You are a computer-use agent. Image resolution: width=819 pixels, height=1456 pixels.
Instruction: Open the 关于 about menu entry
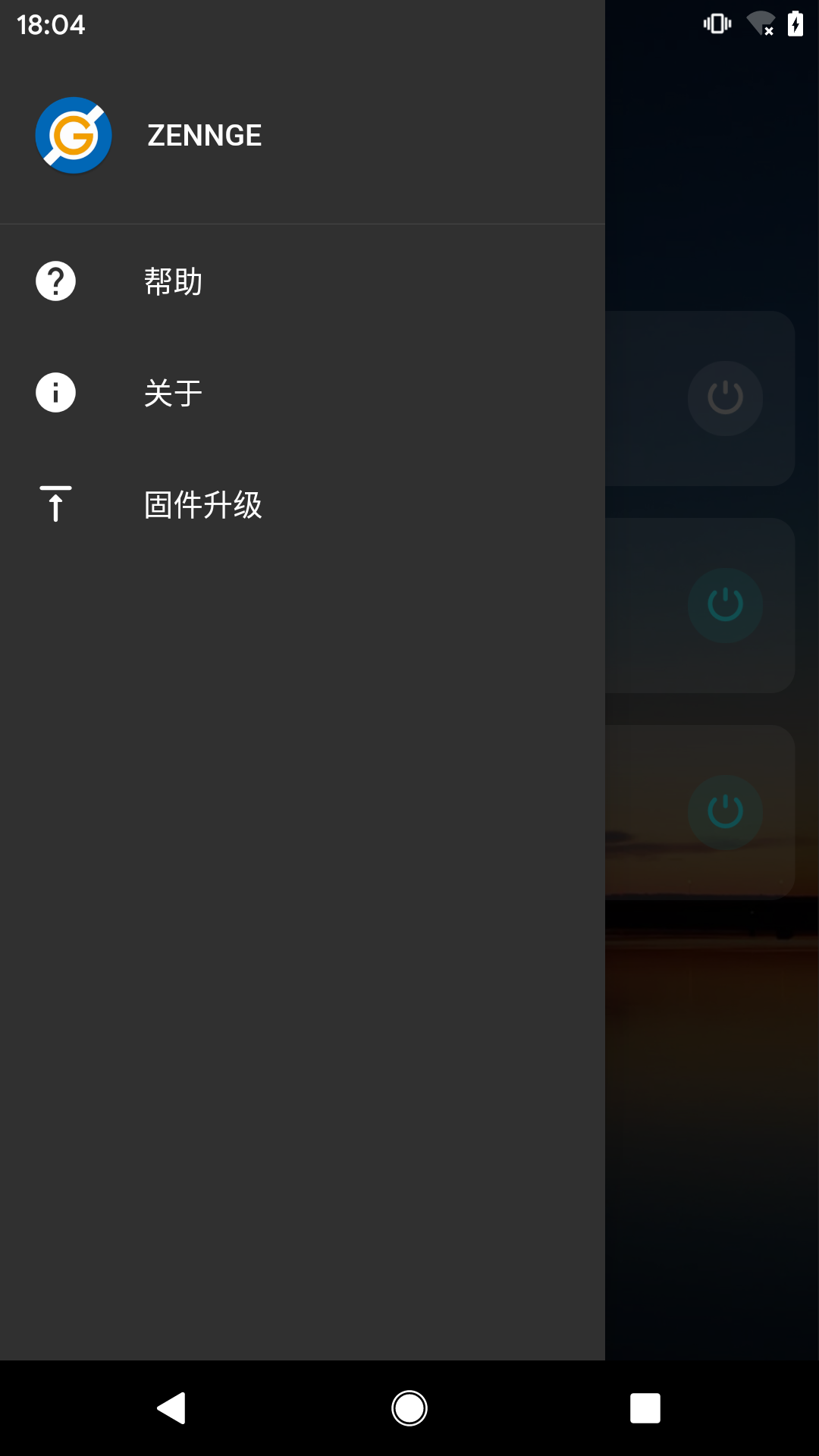pyautogui.click(x=173, y=393)
